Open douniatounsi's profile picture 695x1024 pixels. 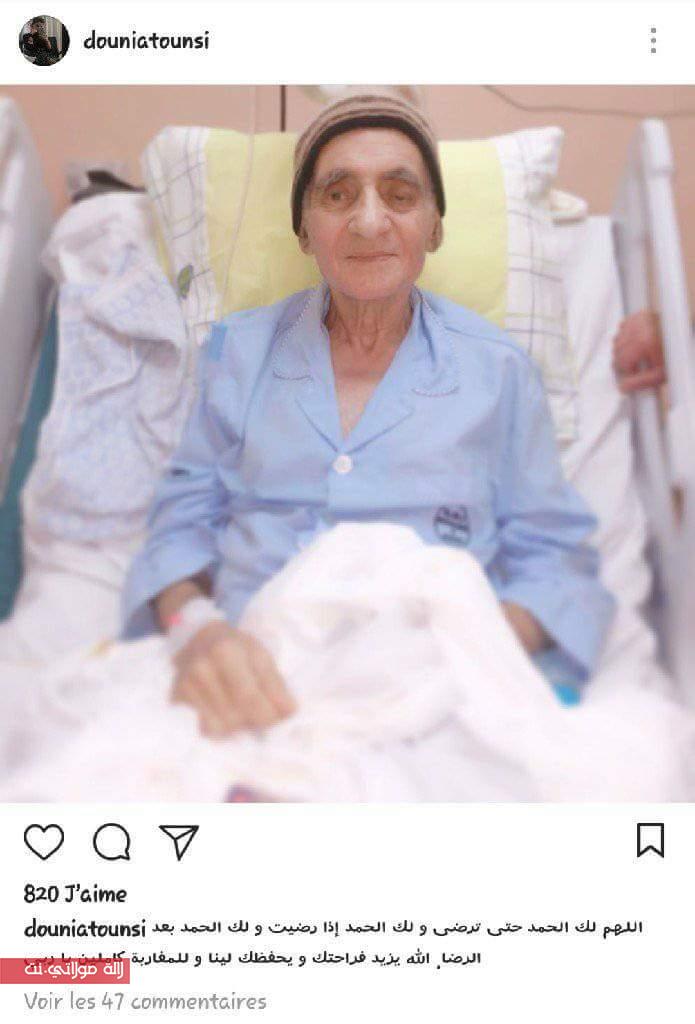tap(44, 41)
